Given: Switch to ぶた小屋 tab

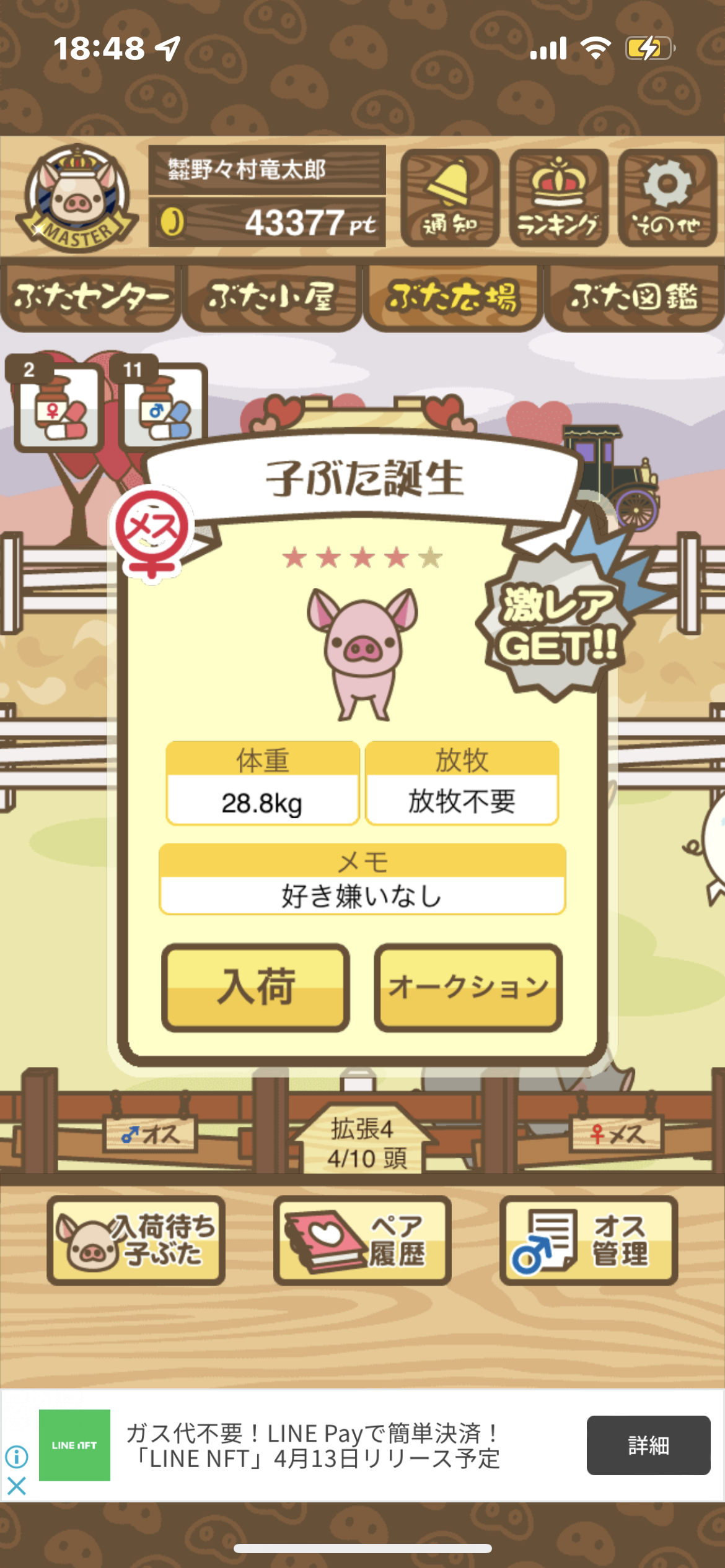Looking at the screenshot, I should pyautogui.click(x=271, y=298).
